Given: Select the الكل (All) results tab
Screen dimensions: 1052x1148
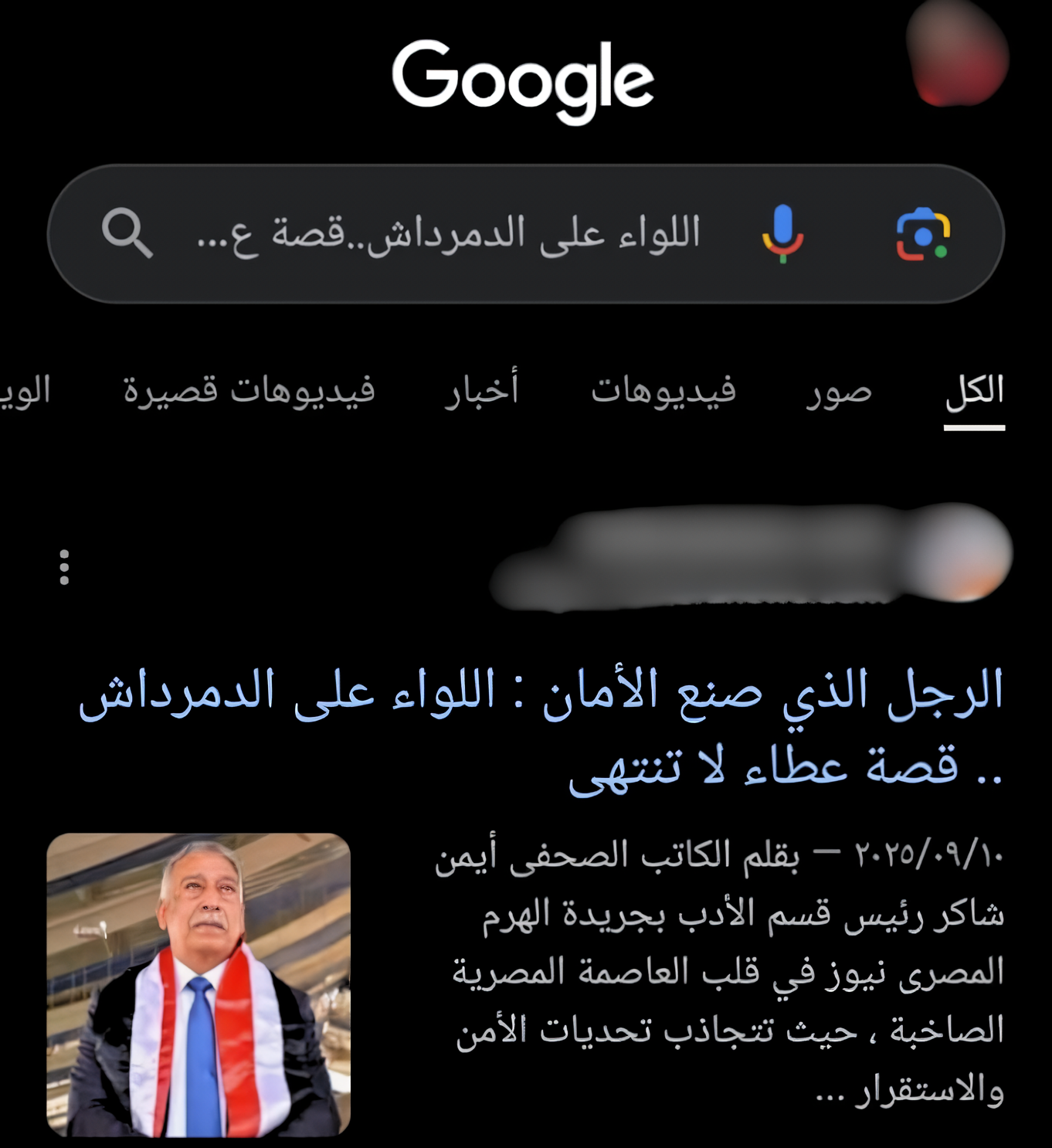Looking at the screenshot, I should click(x=974, y=391).
